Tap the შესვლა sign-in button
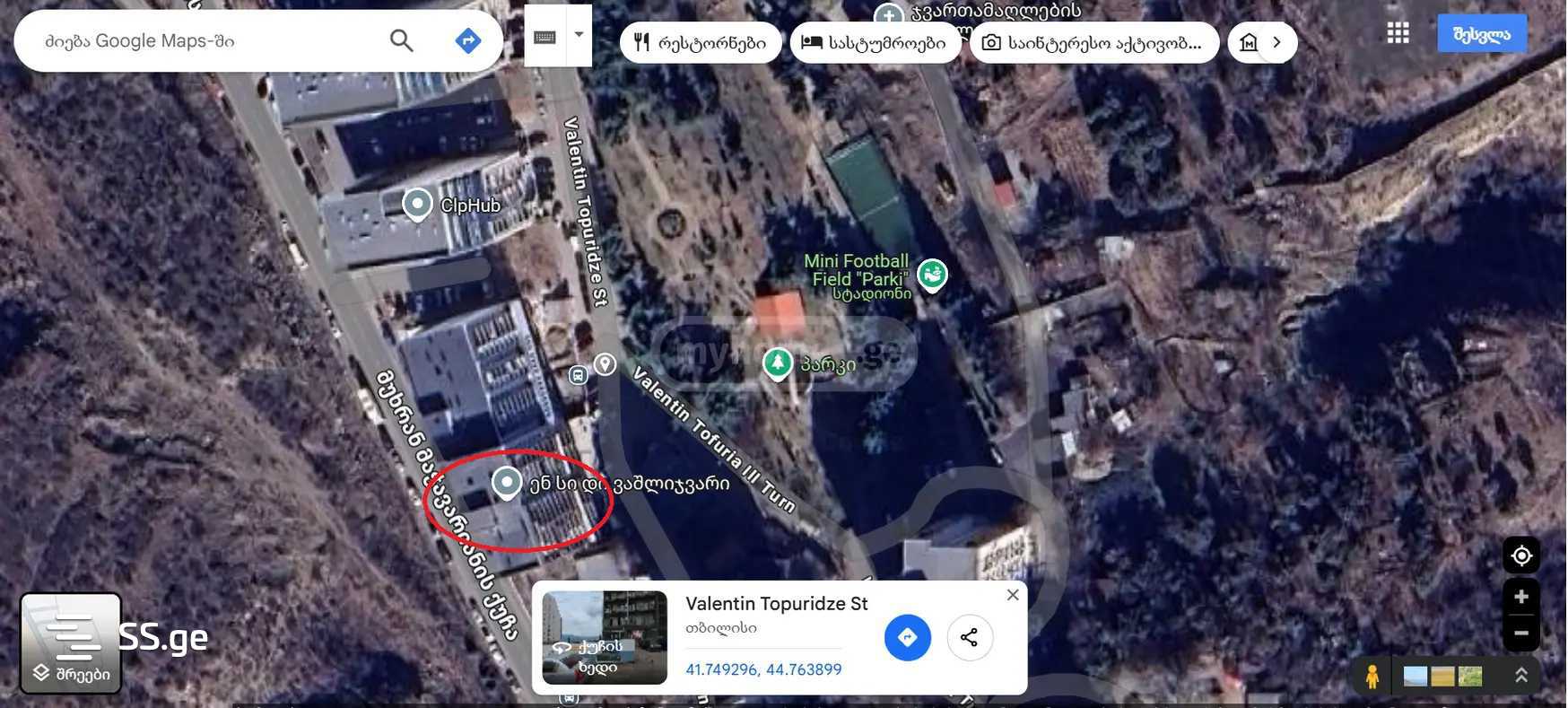This screenshot has width=1568, height=708. 1481,34
